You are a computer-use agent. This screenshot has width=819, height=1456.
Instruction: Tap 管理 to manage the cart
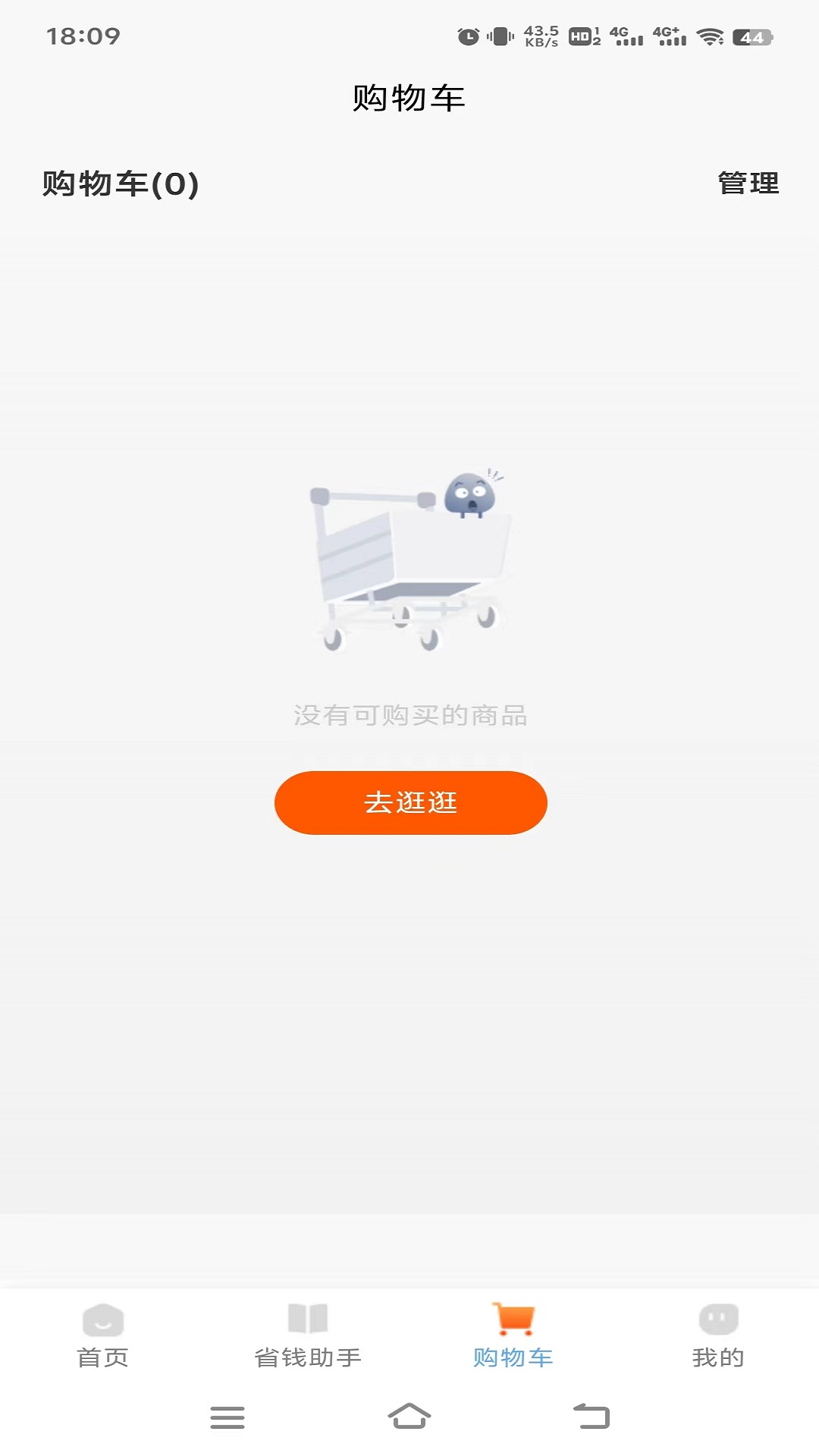point(745,183)
